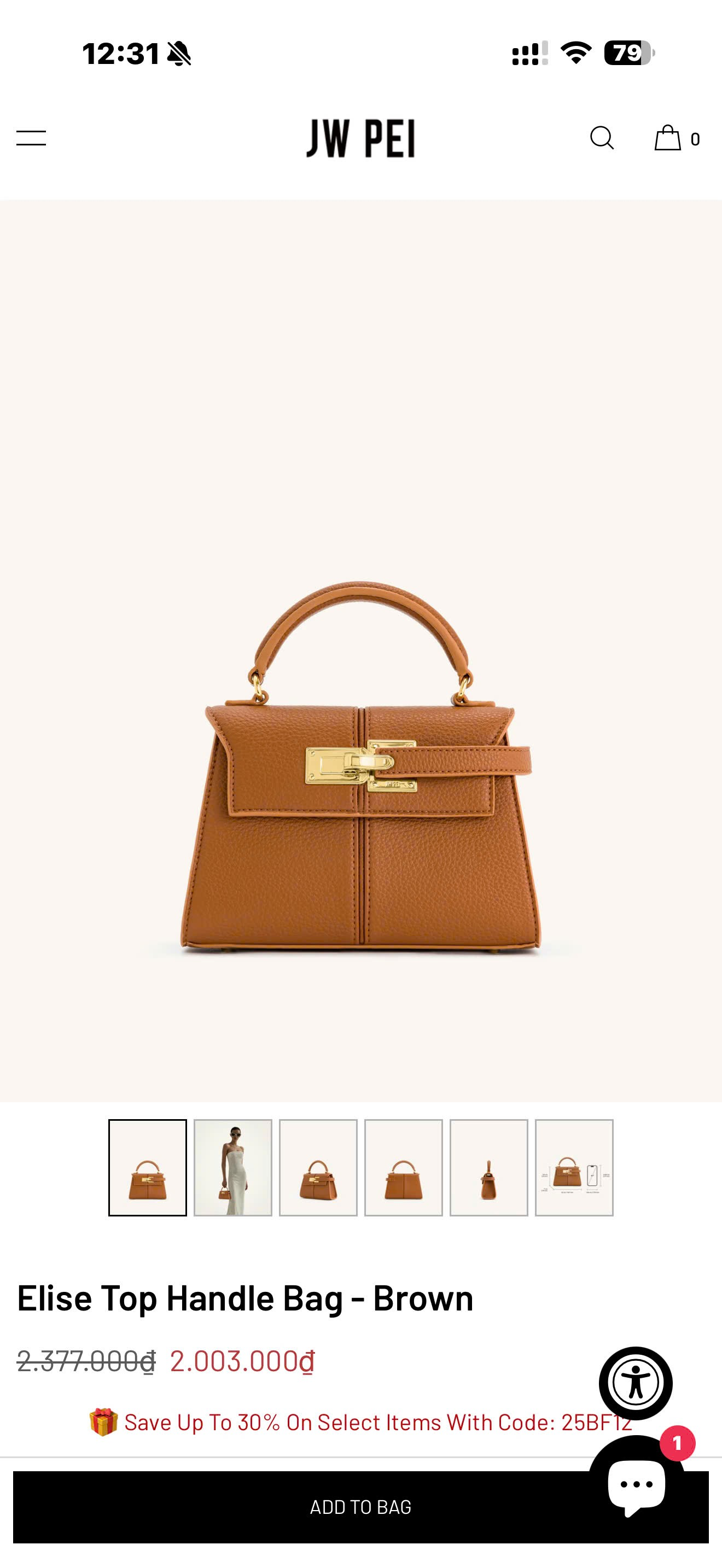Viewport: 722px width, 1568px height.
Task: Select the fourth thumbnail showing bag back
Action: coord(403,1167)
